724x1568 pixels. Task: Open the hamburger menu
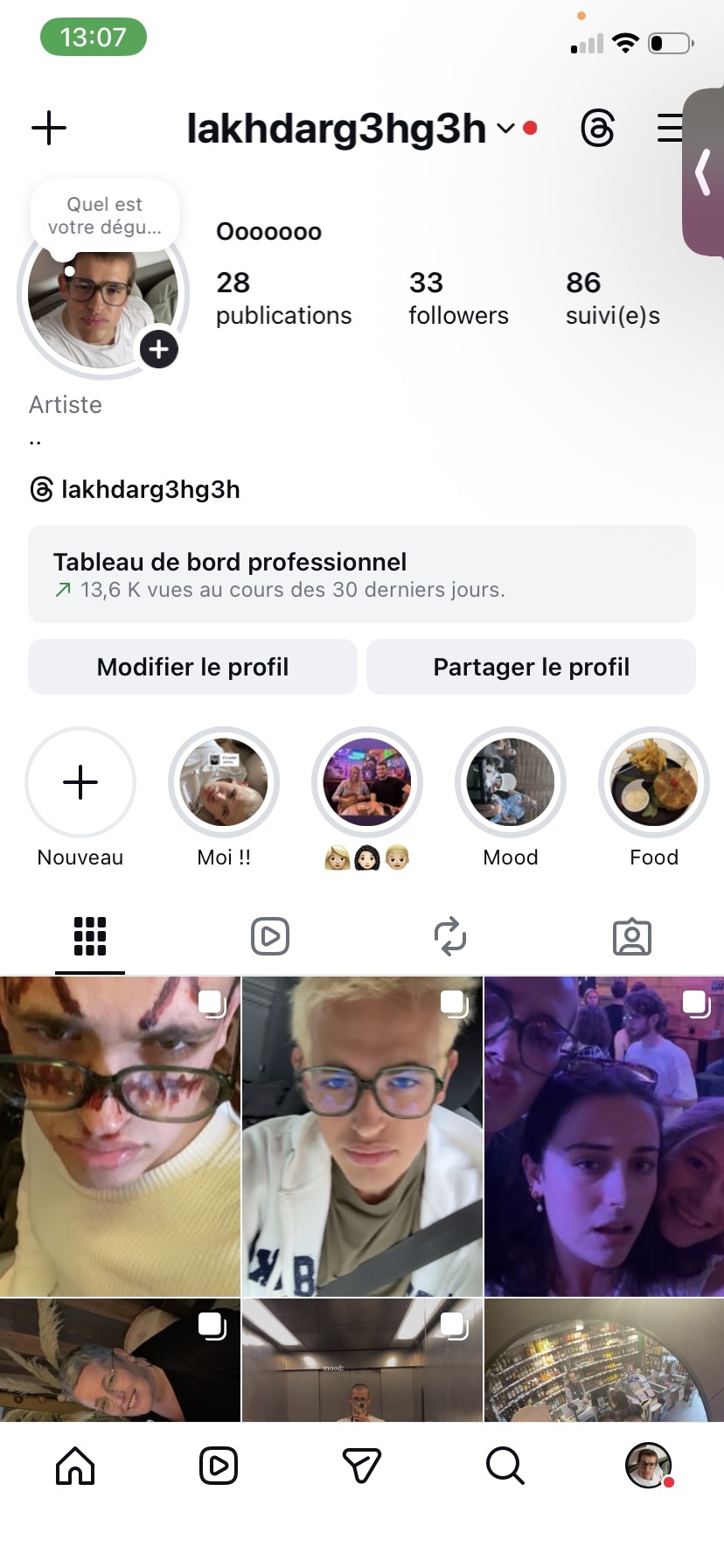(670, 128)
